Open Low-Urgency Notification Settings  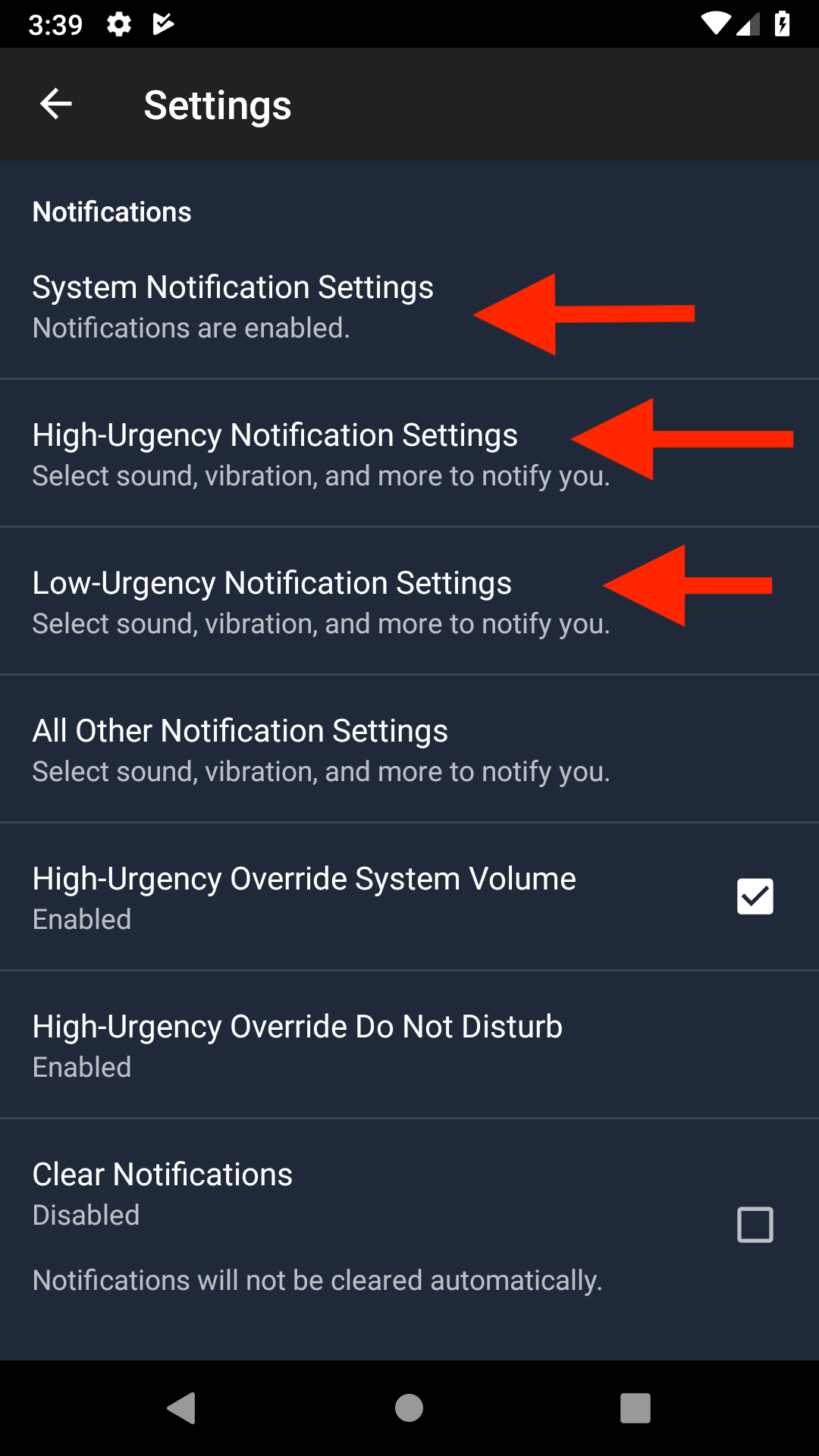[x=271, y=602]
